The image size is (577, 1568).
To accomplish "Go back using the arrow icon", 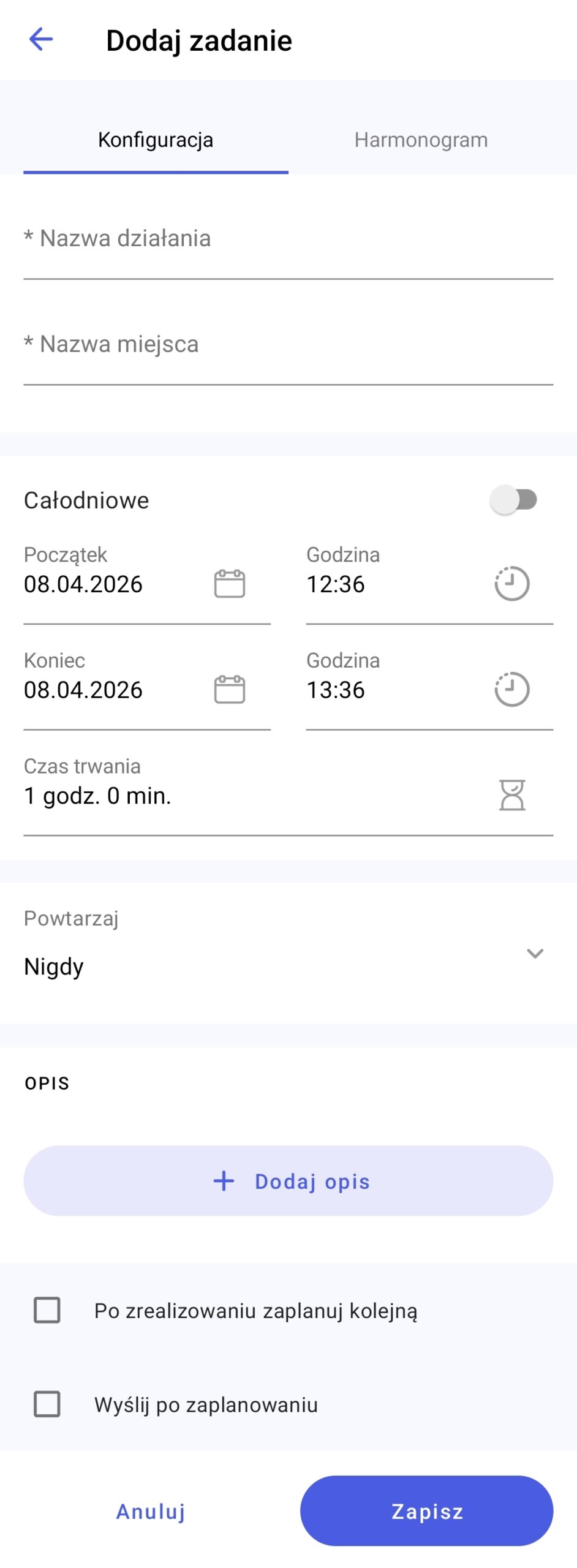I will click(x=41, y=40).
